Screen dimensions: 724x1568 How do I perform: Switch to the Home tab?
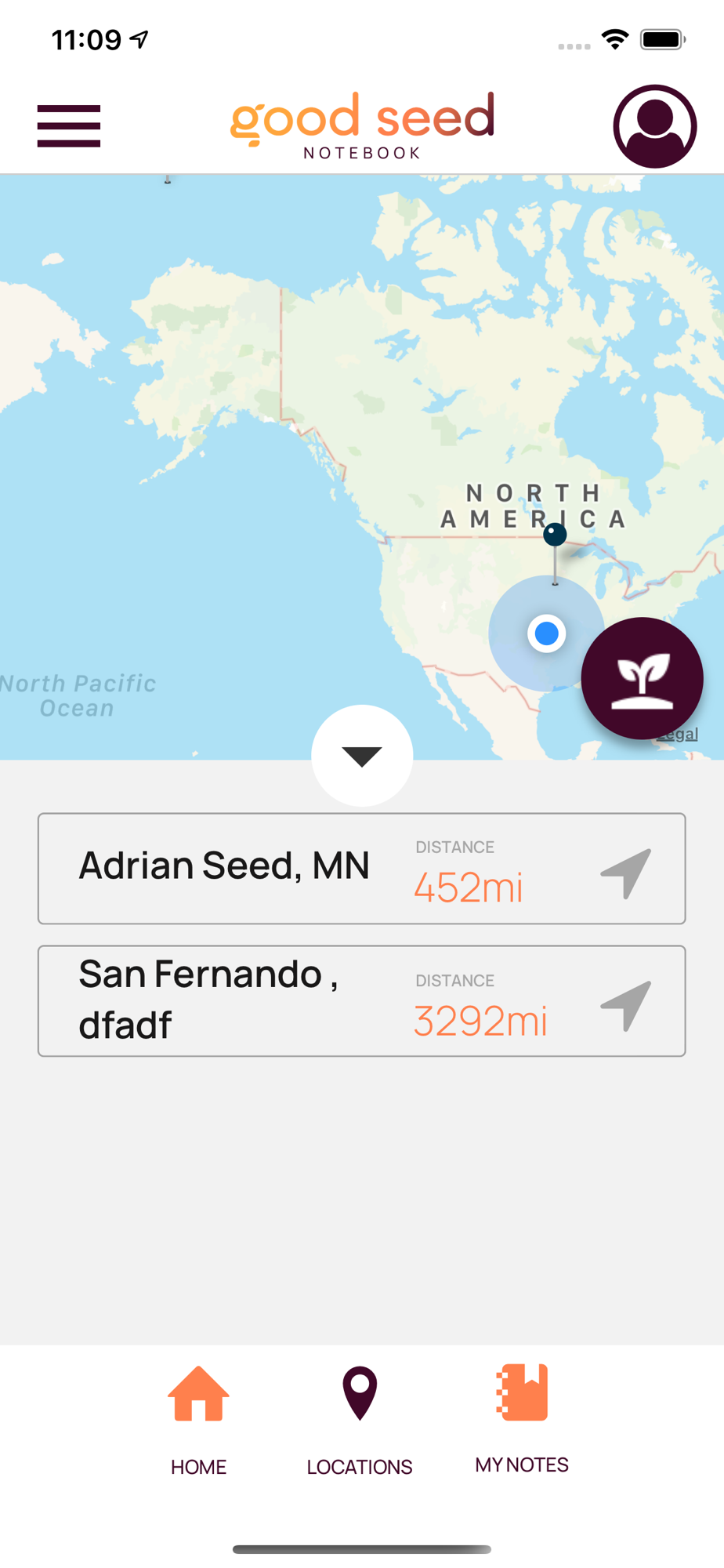pyautogui.click(x=198, y=1419)
